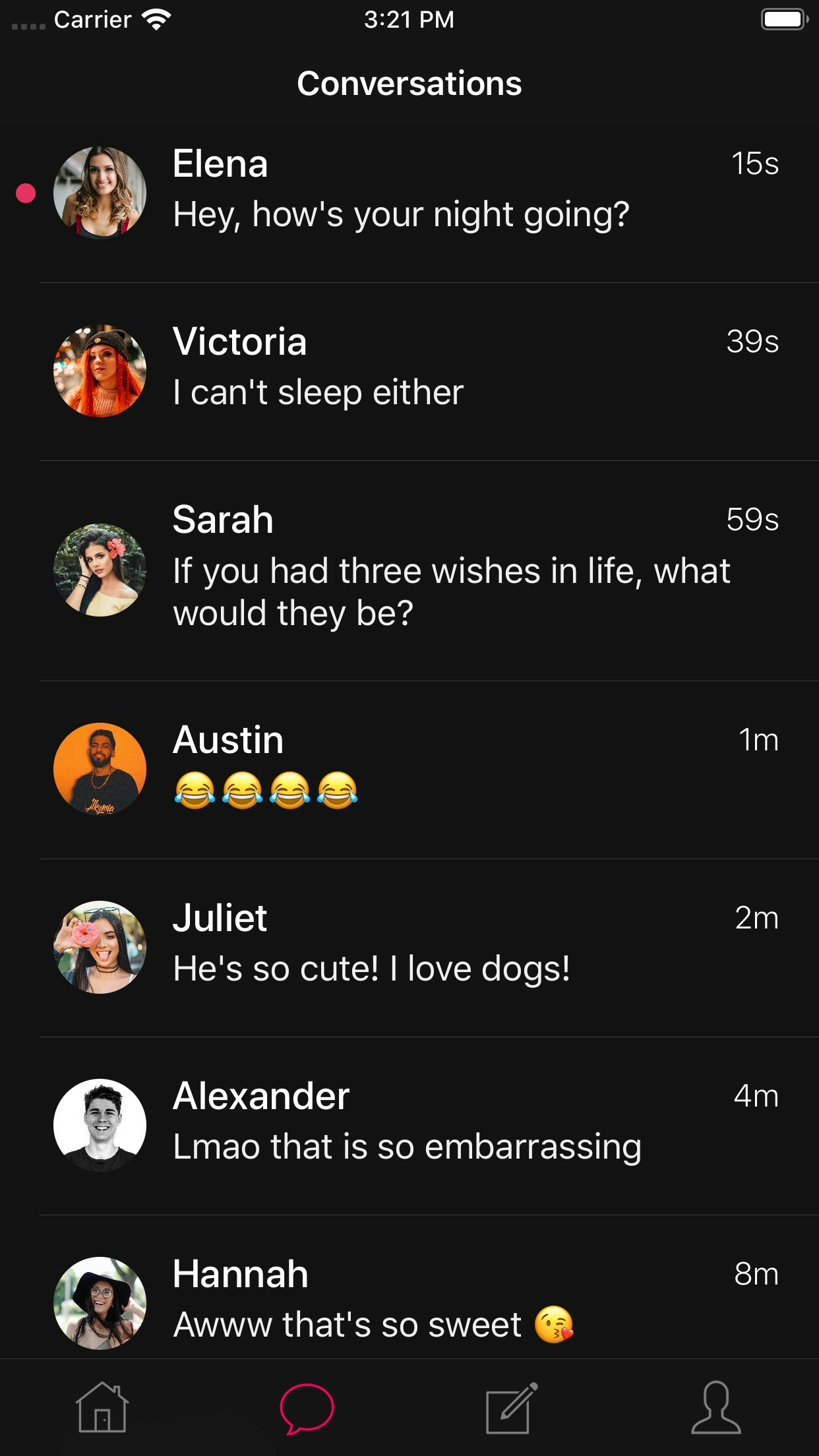Switch to the Profile tab

coord(716,1407)
